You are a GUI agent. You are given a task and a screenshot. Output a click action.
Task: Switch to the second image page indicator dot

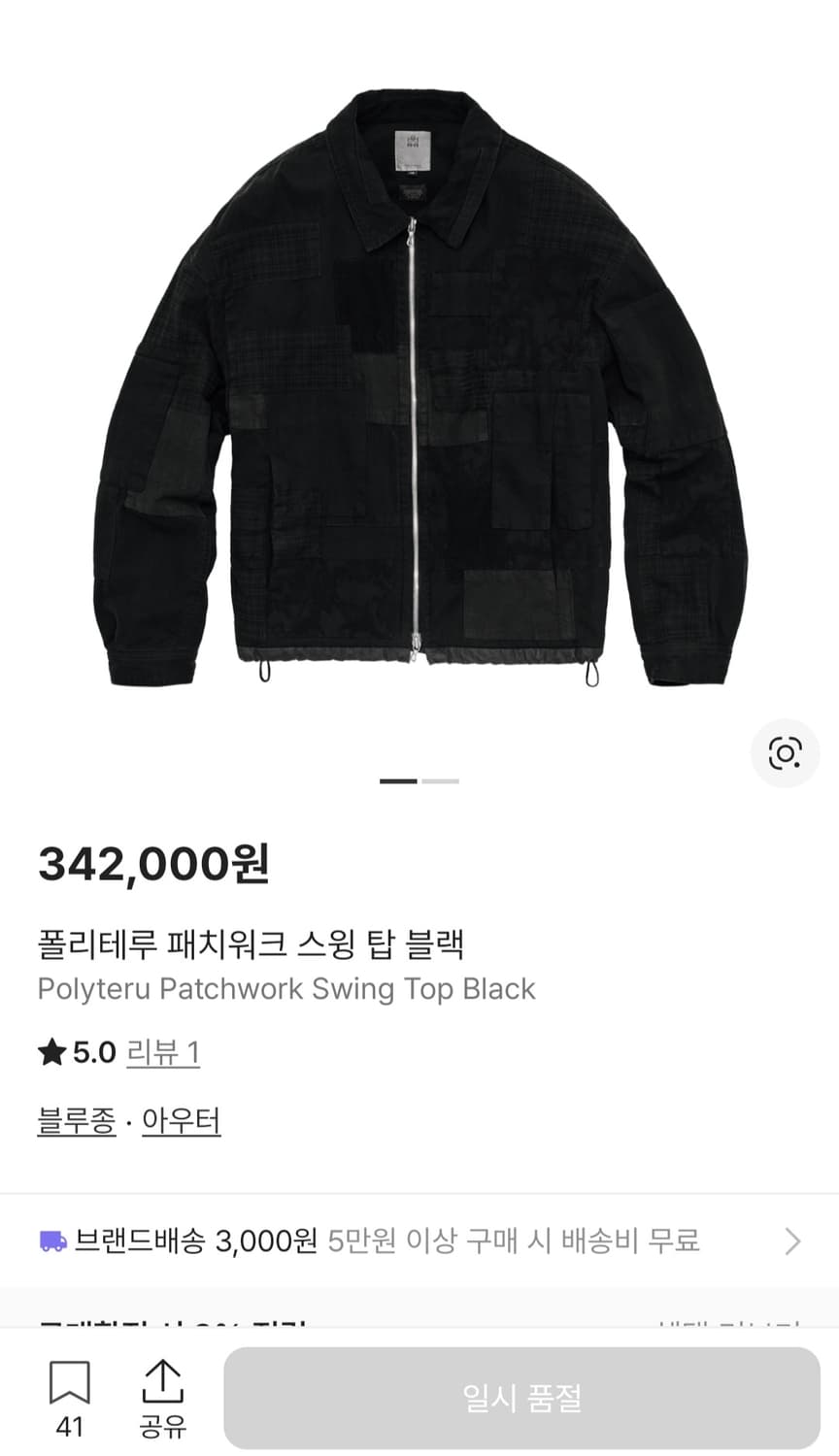(x=439, y=780)
